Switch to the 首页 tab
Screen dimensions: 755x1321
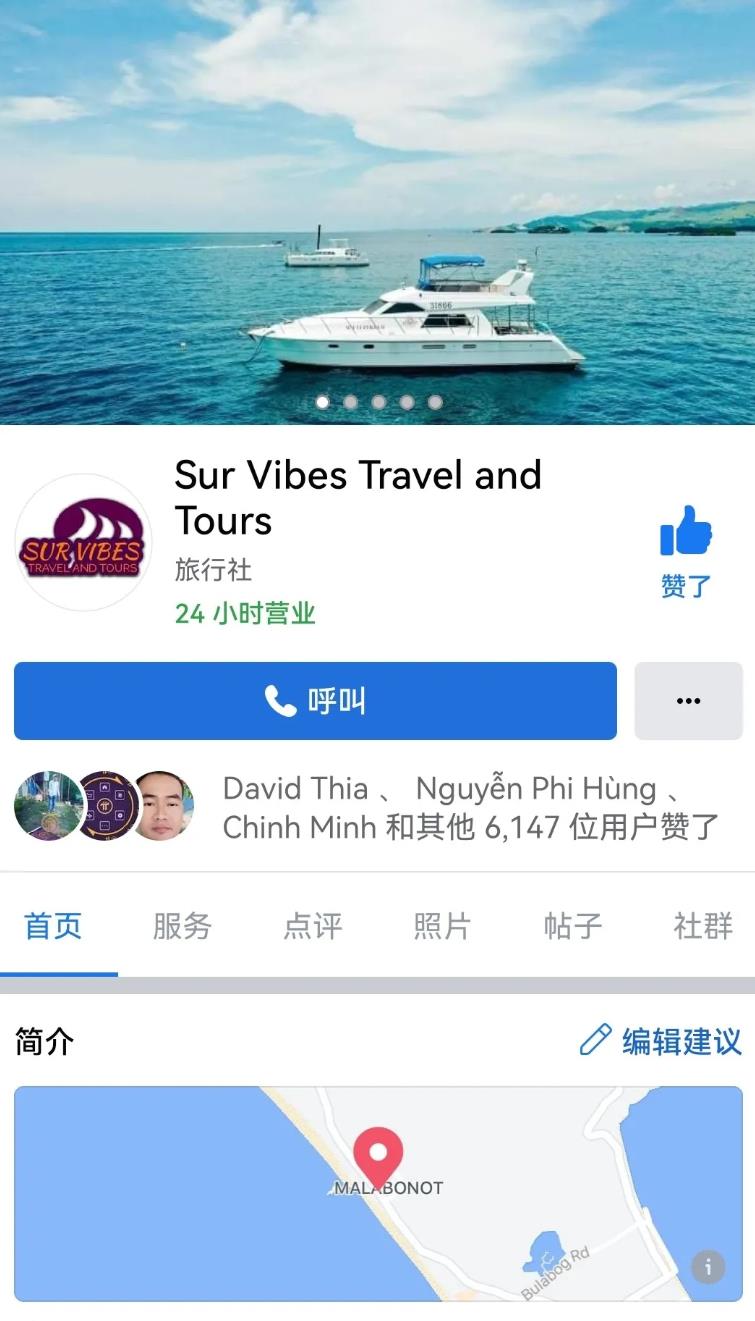pyautogui.click(x=53, y=926)
